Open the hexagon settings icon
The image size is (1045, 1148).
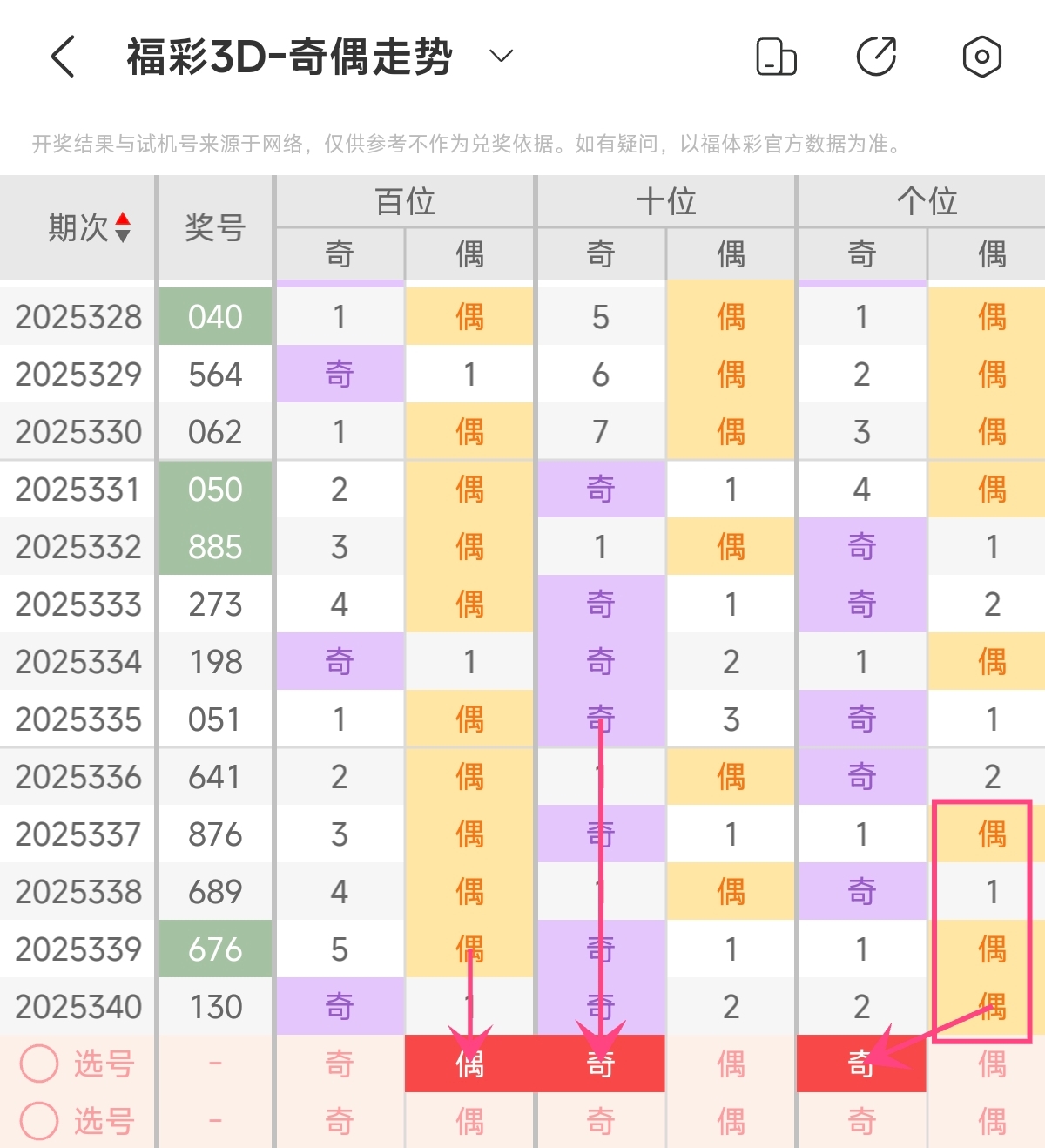pos(981,57)
